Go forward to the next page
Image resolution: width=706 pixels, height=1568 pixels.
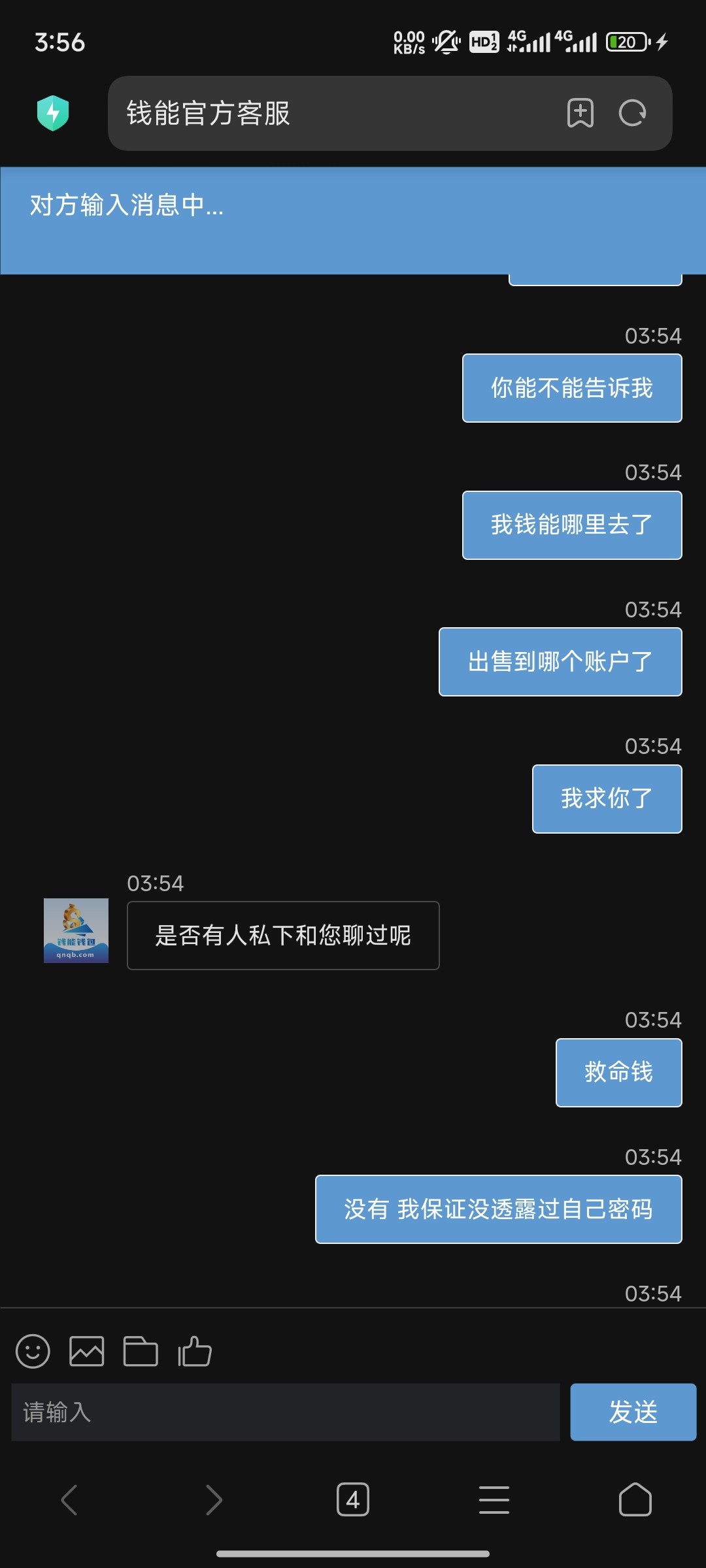pyautogui.click(x=213, y=1499)
